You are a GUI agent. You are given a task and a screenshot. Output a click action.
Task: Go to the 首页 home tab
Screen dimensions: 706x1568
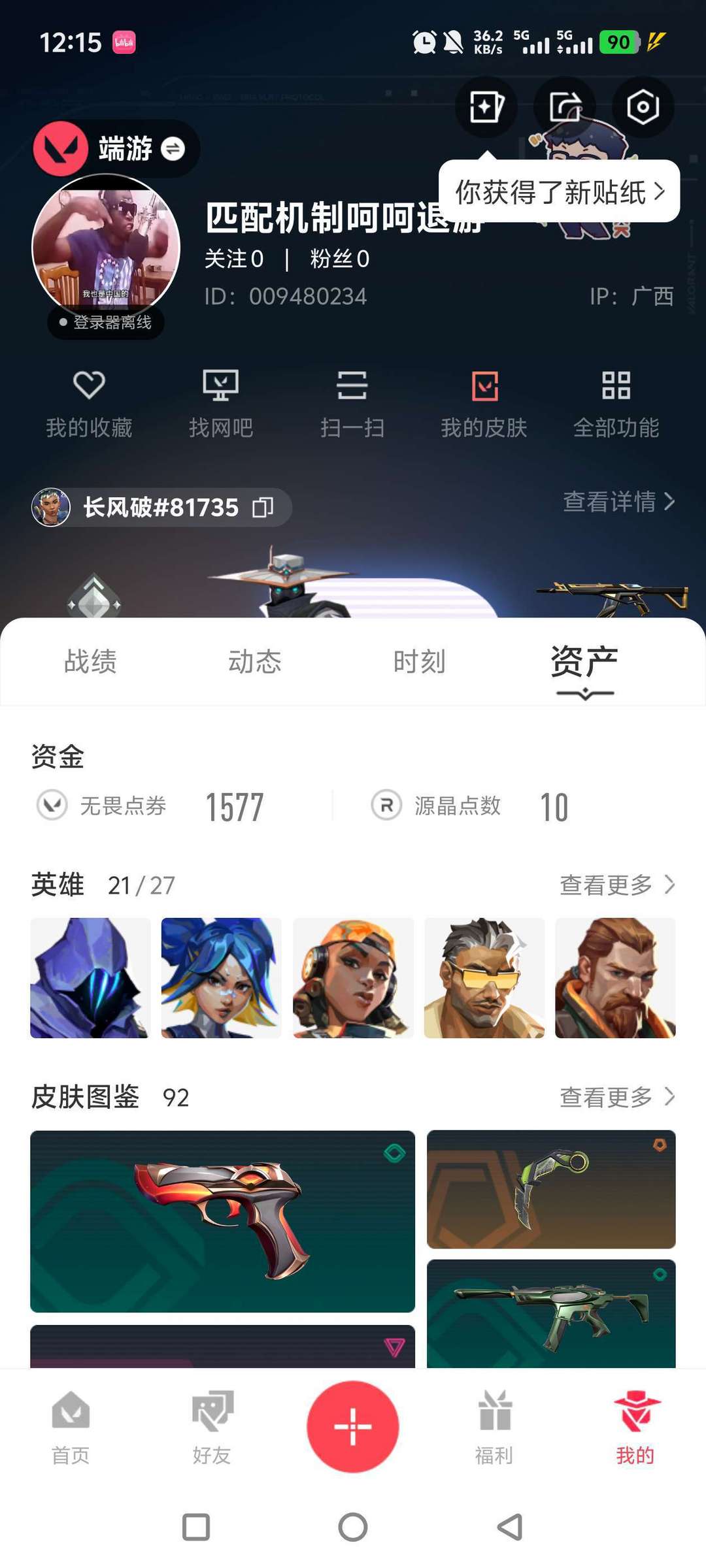[71, 1428]
